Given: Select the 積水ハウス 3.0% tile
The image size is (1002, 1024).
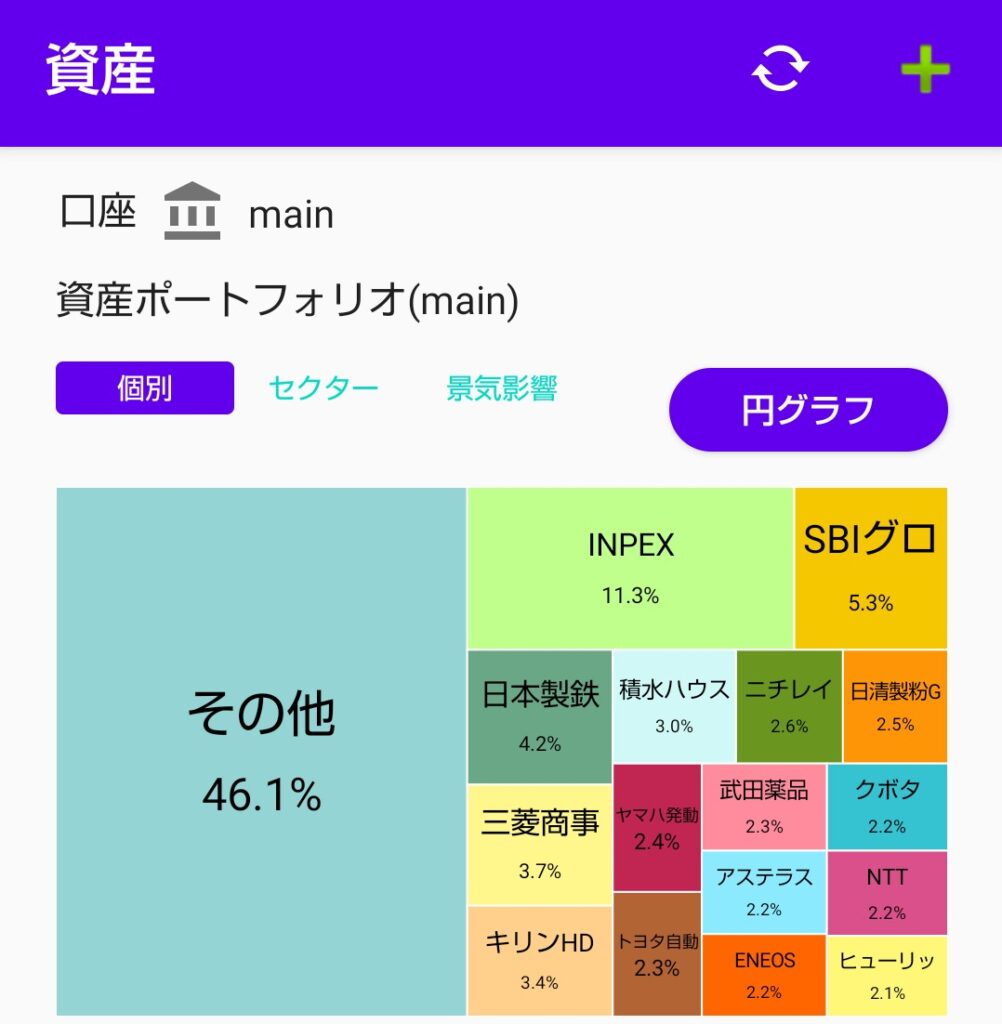Looking at the screenshot, I should point(674,706).
